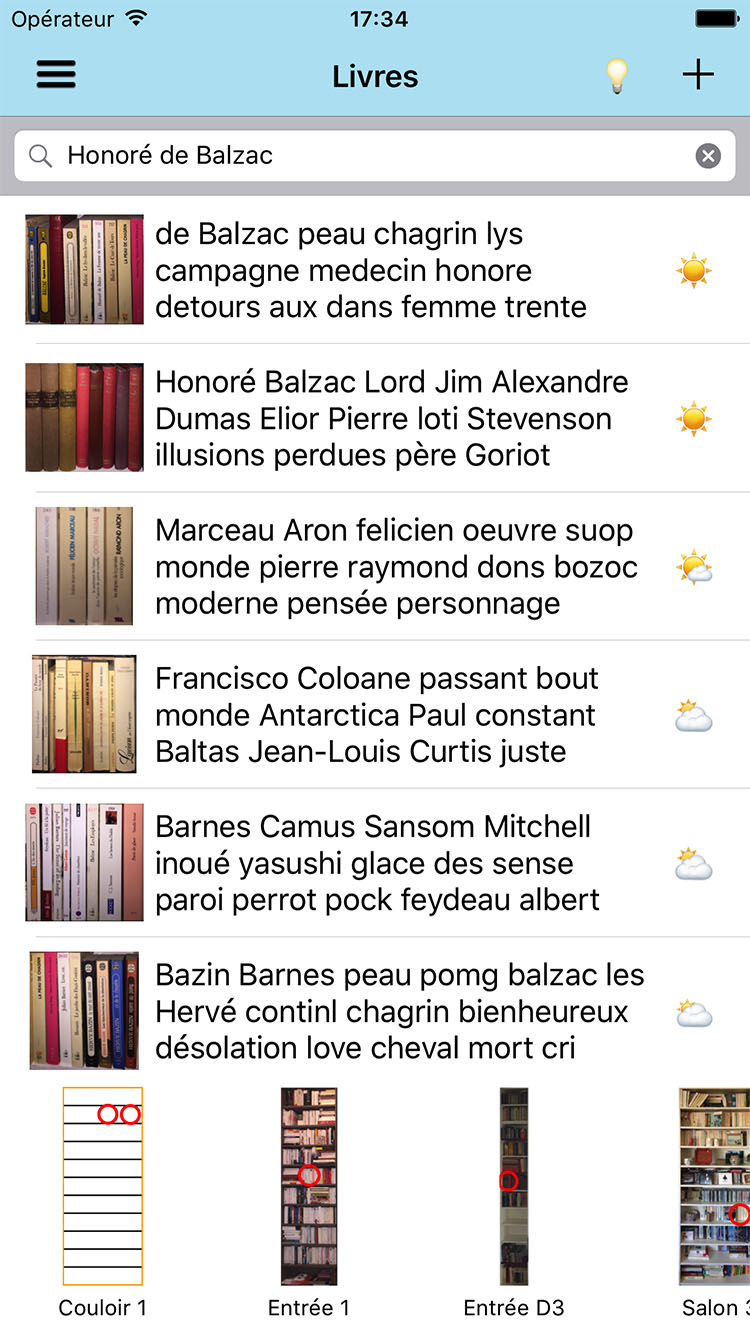Open the Couloir 1 shelf diagram
This screenshot has width=750, height=1334.
[x=103, y=1186]
